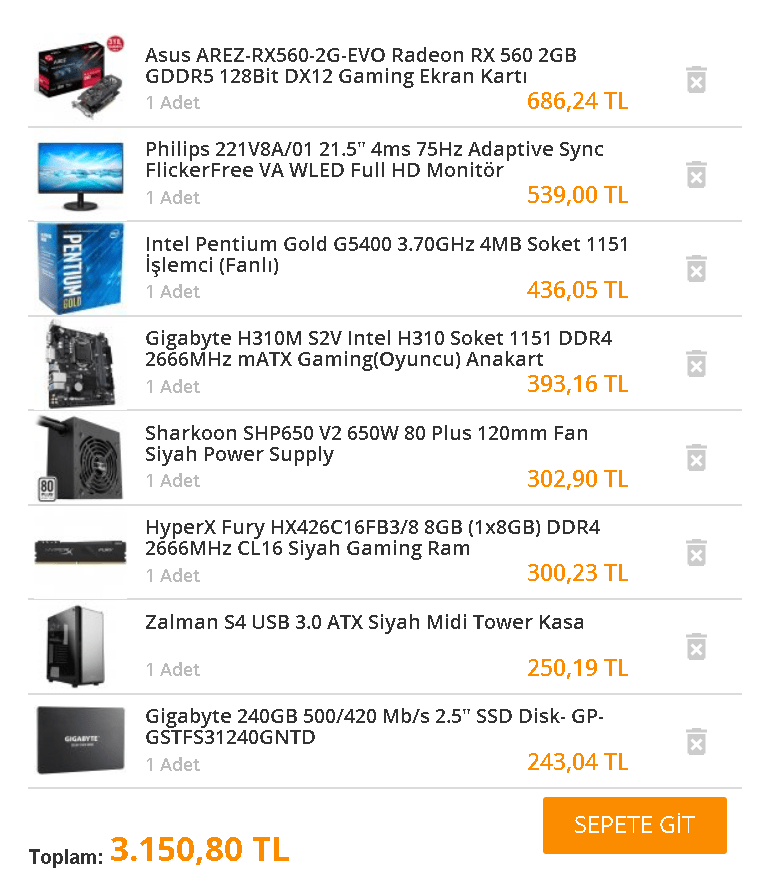Delete the Gigabyte H310M S2V motherboard

pos(697,363)
